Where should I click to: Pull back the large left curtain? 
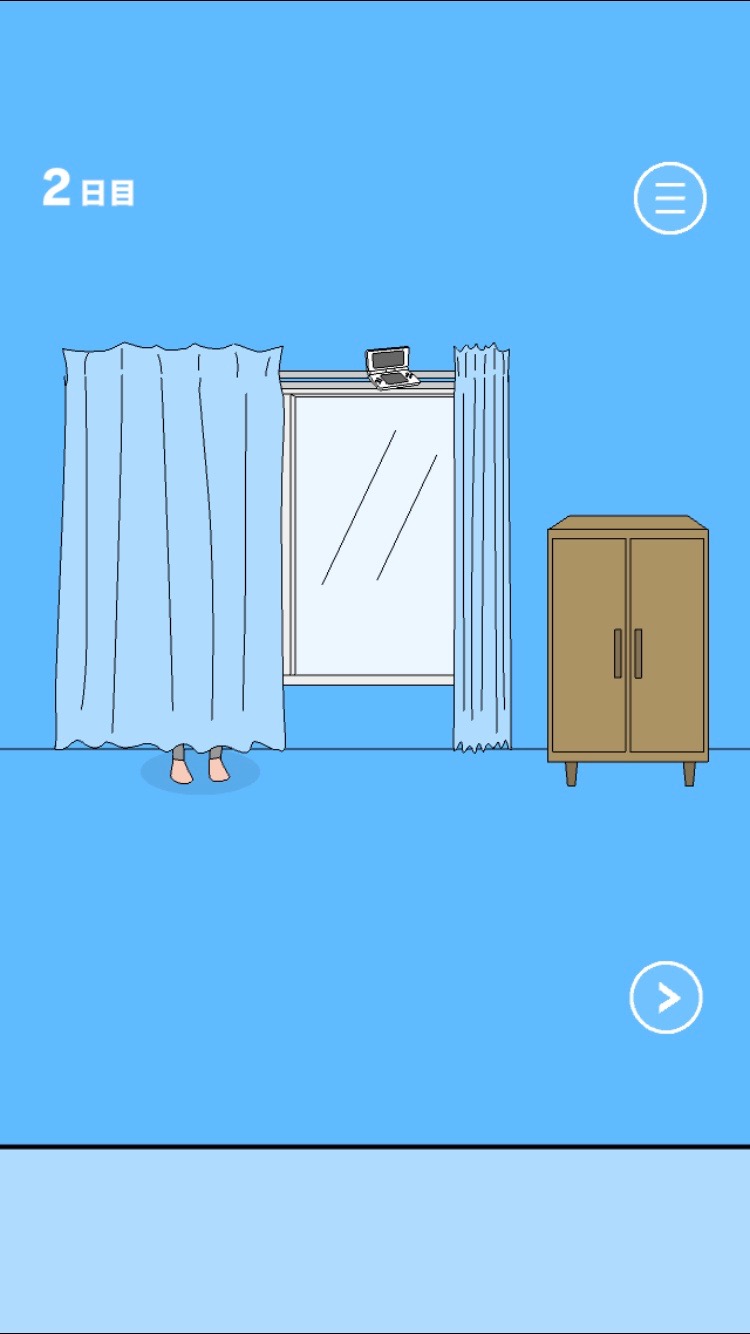[x=170, y=546]
